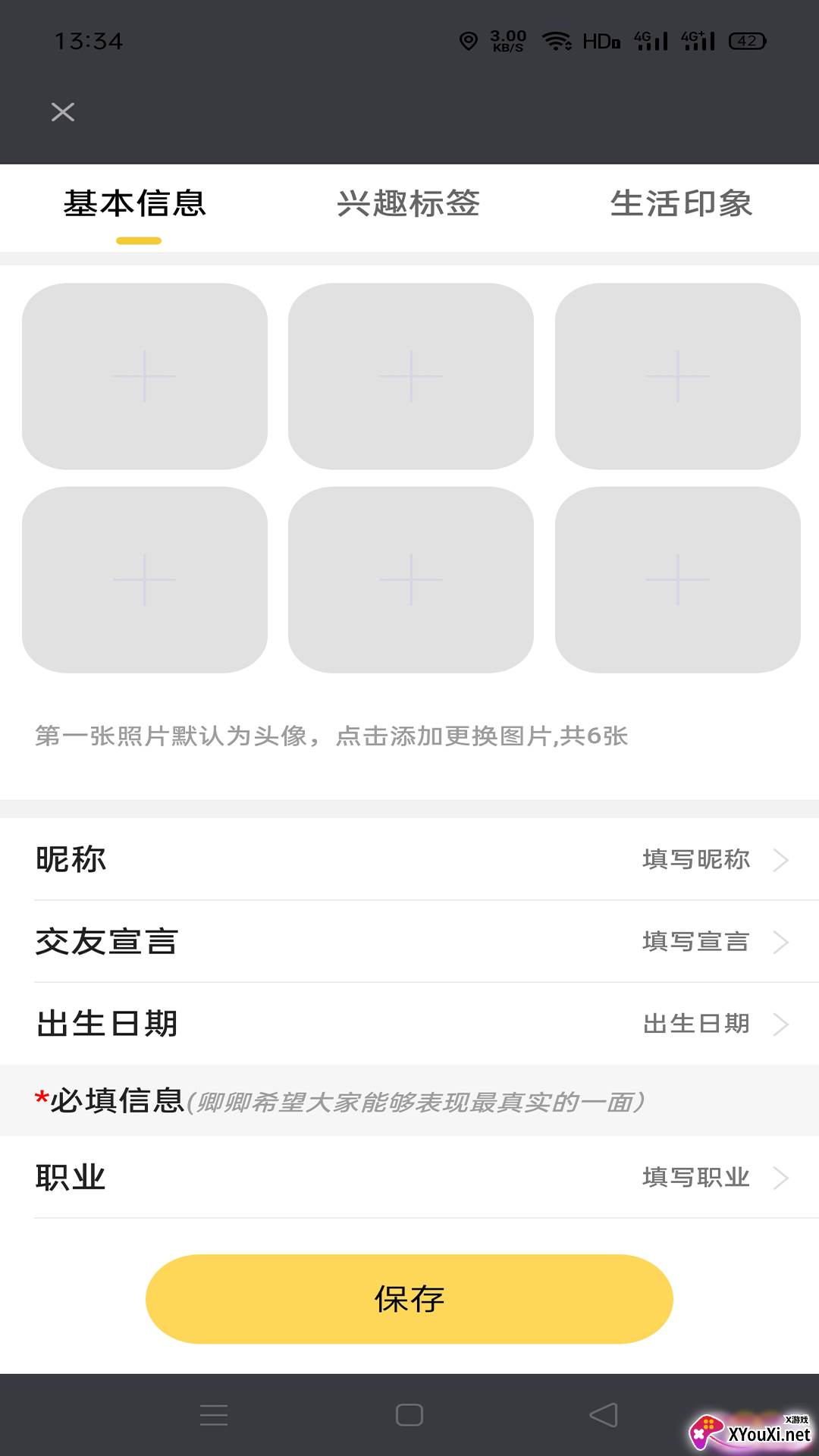819x1456 pixels.
Task: Choose a date in the 出生日期 row
Action: pos(409,1024)
